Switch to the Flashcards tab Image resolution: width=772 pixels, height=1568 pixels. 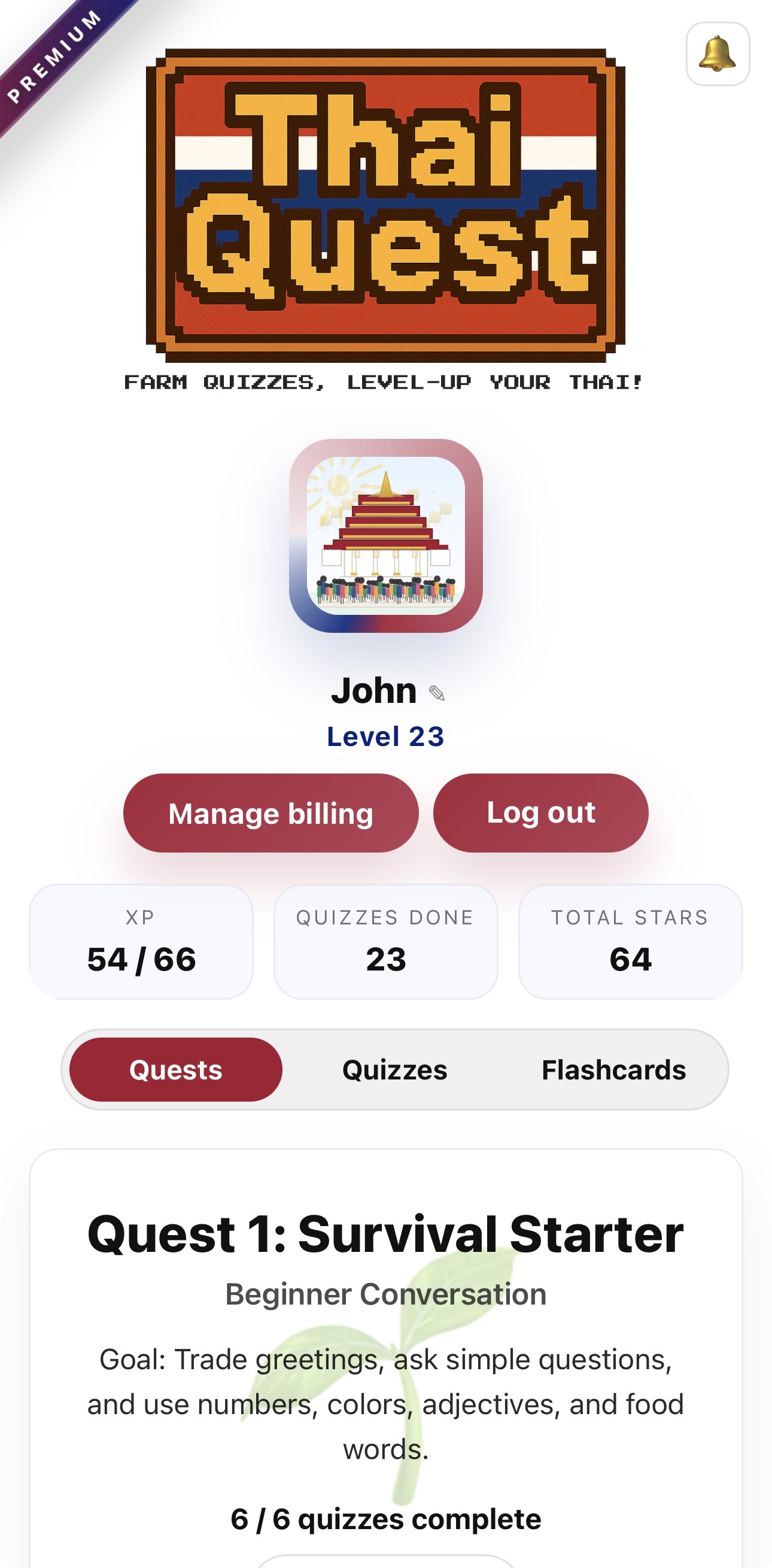click(613, 1069)
